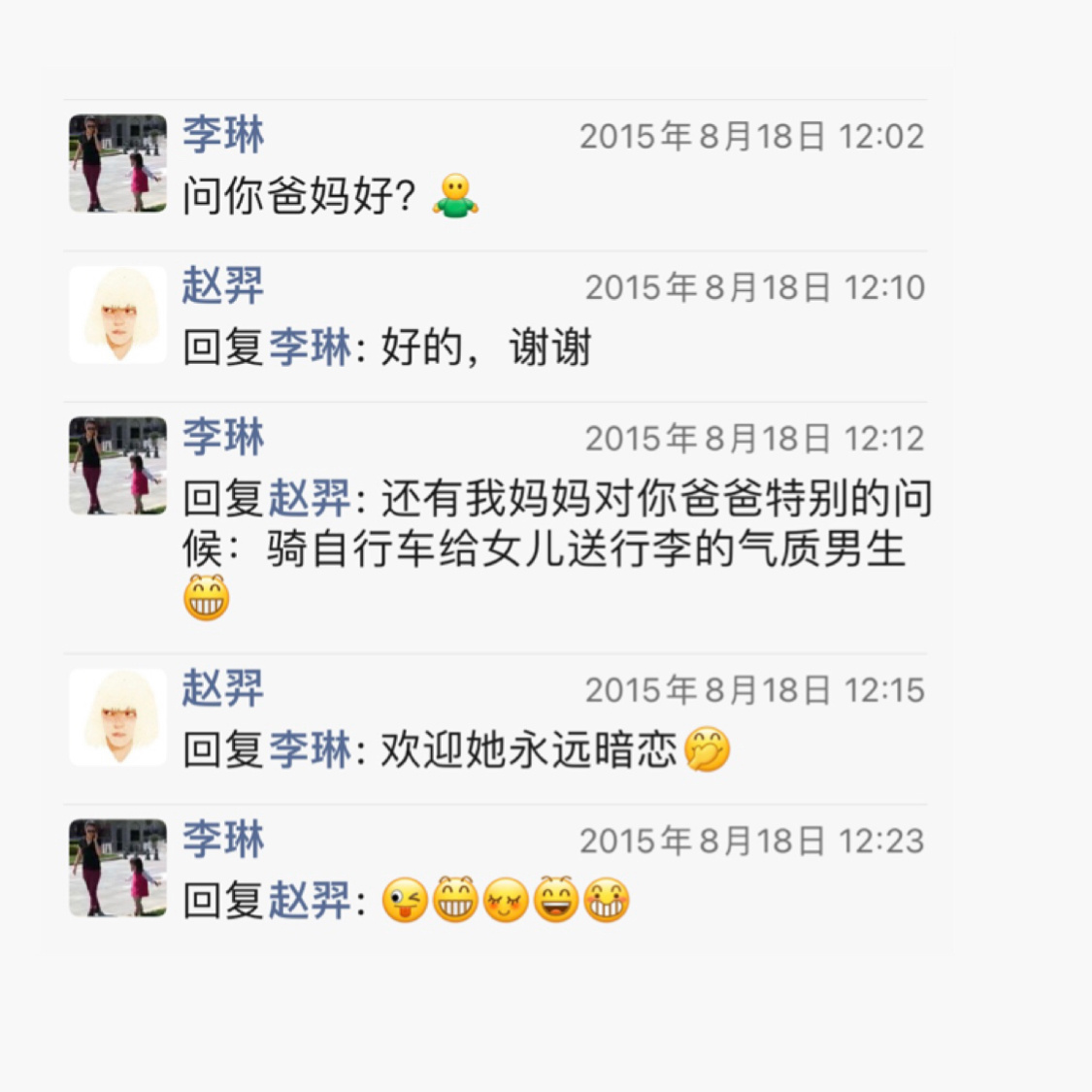Open 李琳's avatar beside the 12:23 comment
Screen dimensions: 1092x1092
pos(117,868)
